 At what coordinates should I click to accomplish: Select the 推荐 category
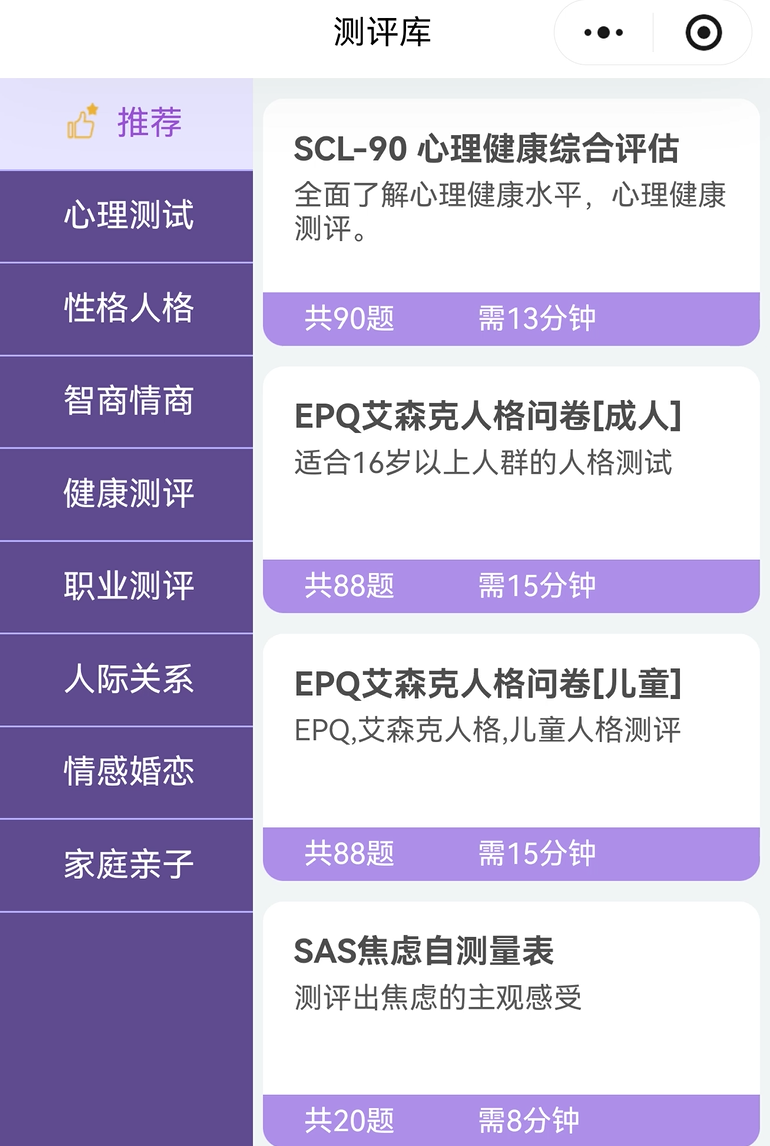coord(127,124)
